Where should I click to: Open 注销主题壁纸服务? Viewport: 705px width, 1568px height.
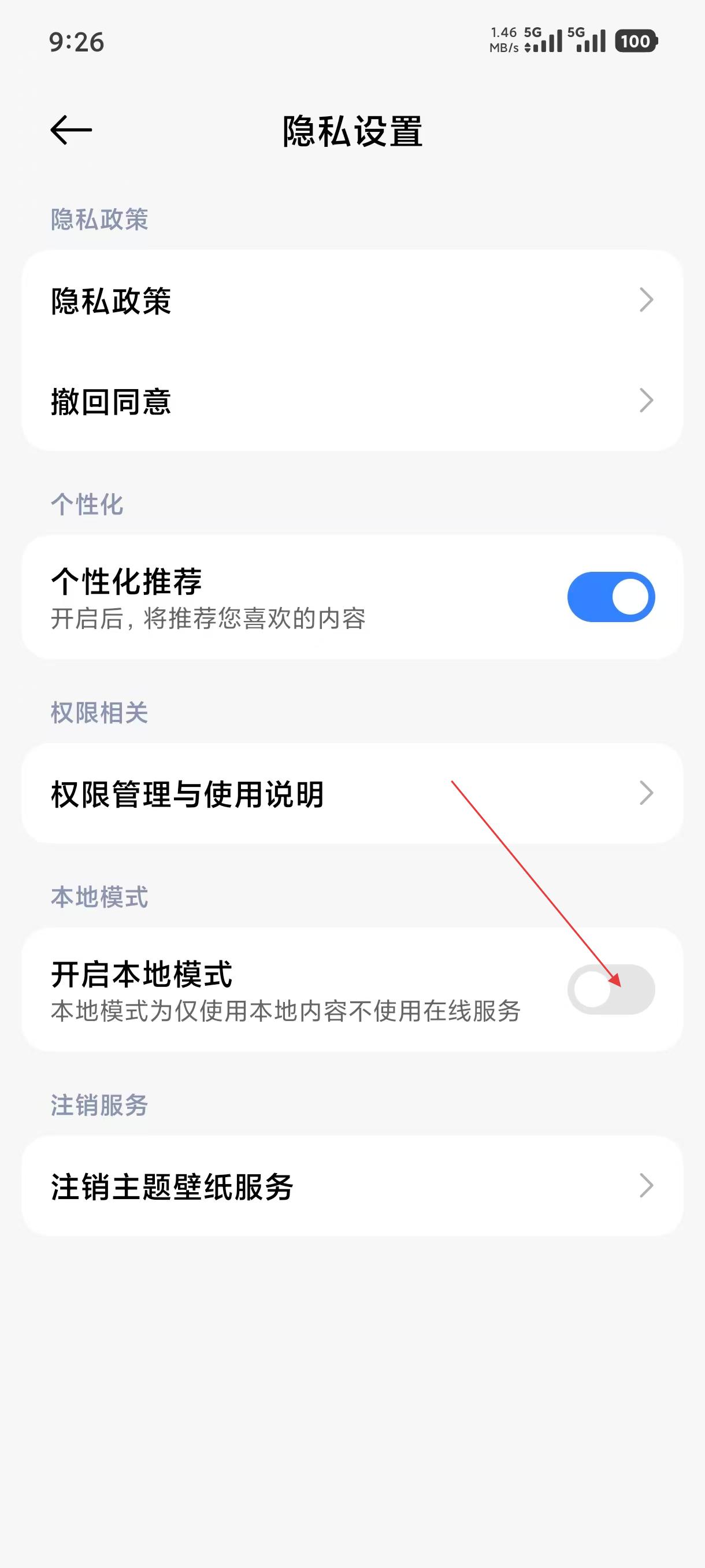(352, 1186)
